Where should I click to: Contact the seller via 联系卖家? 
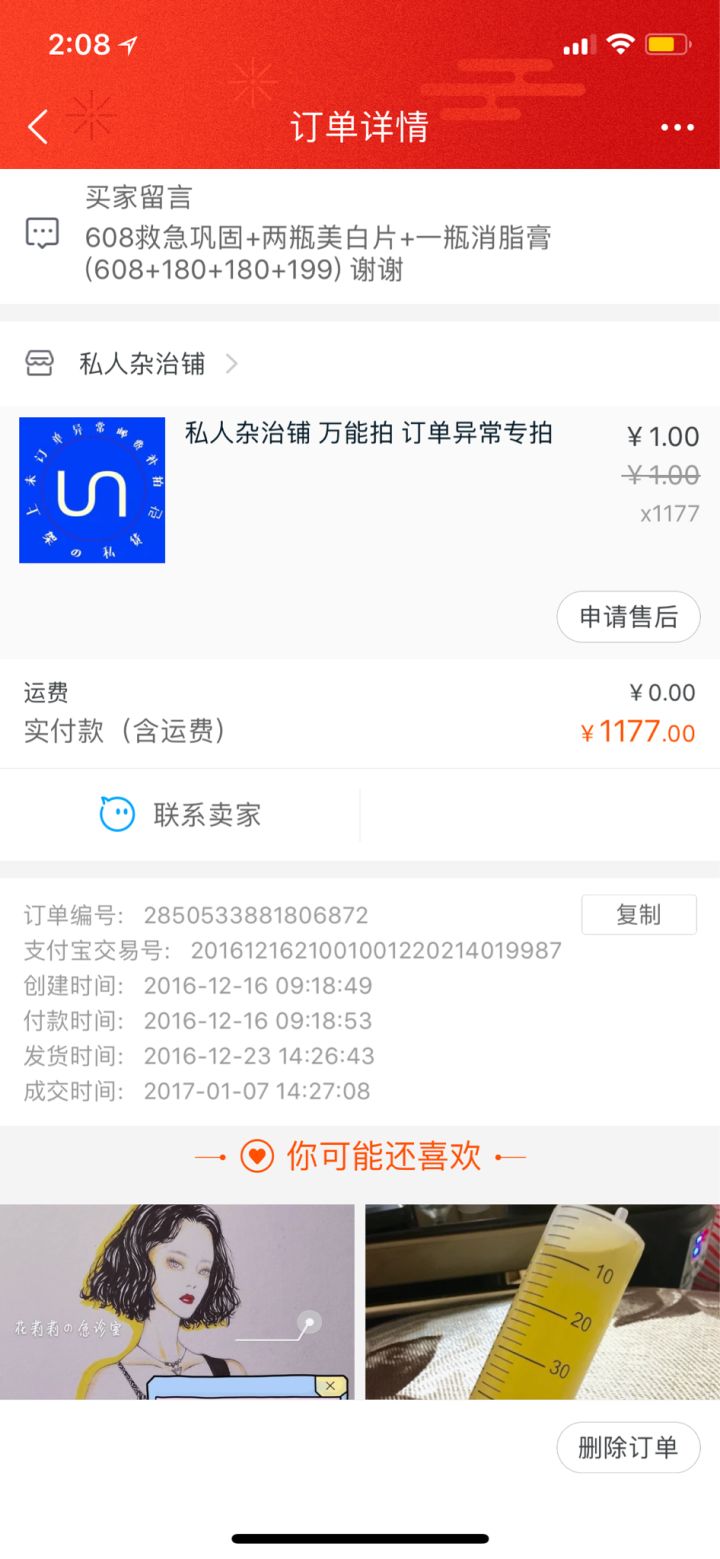181,815
